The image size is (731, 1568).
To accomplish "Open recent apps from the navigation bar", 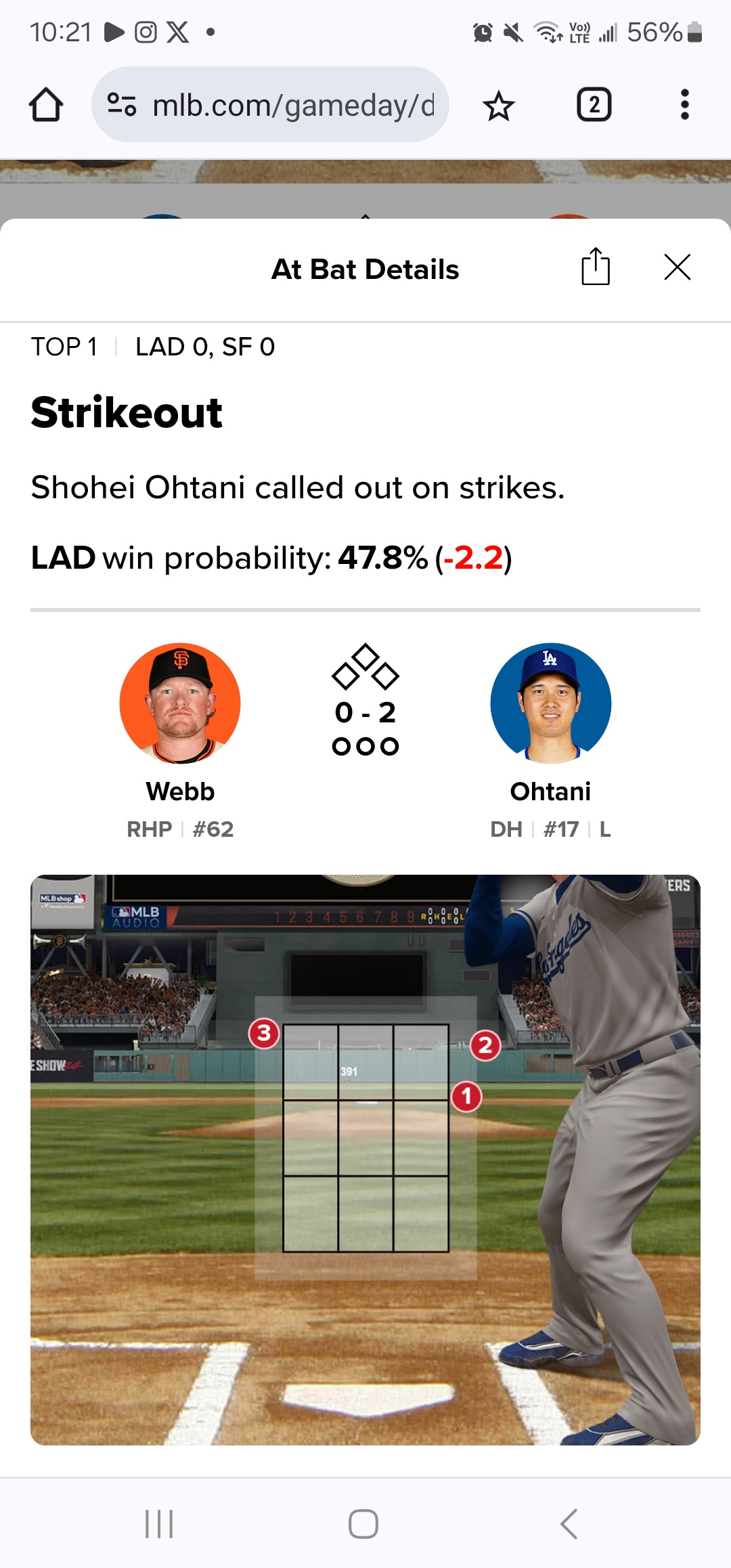I will (160, 1524).
